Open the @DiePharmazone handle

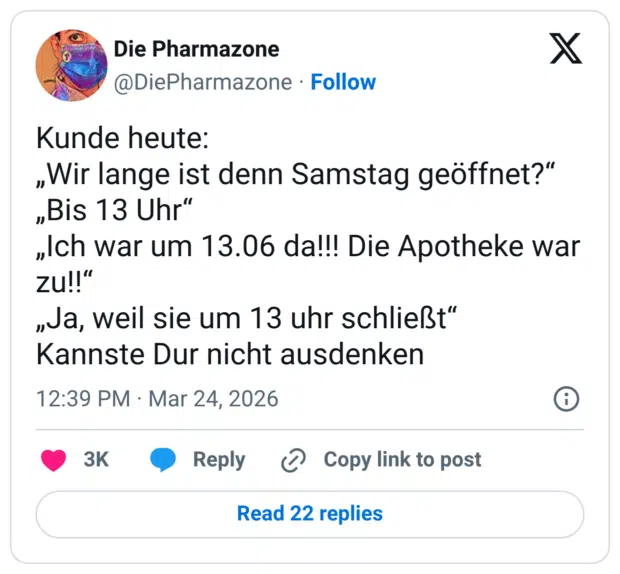203,82
